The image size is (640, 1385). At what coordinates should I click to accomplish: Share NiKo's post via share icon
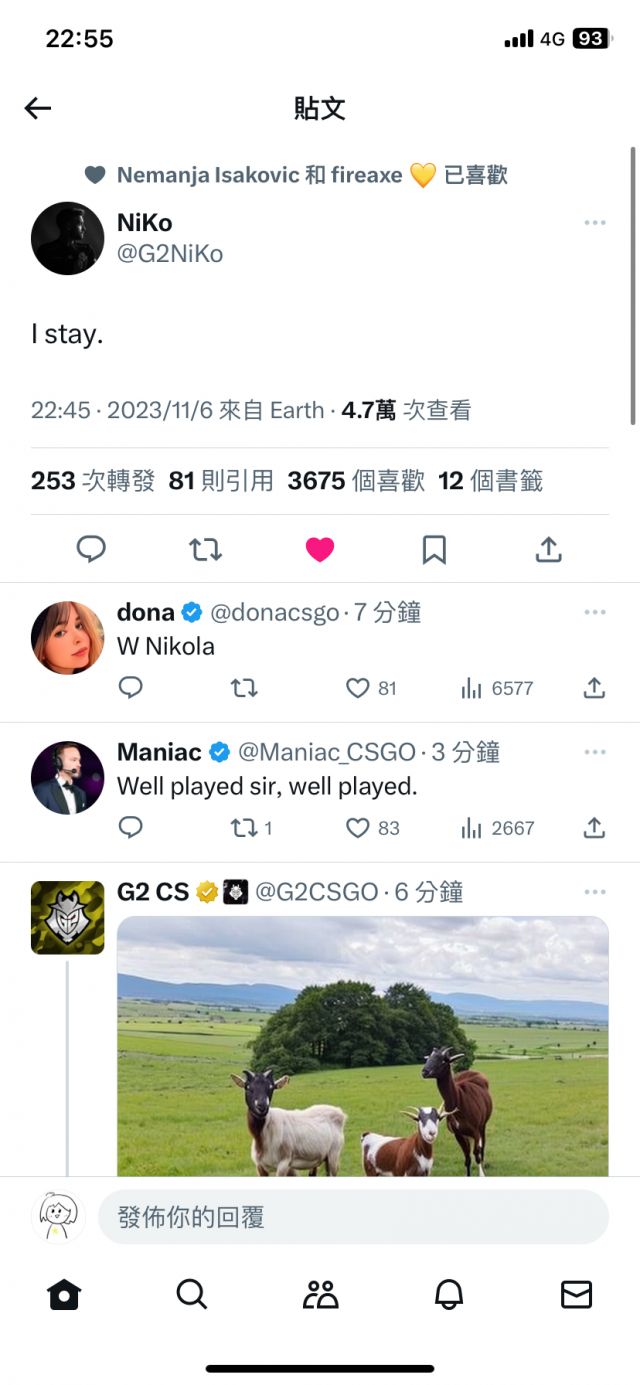click(549, 549)
